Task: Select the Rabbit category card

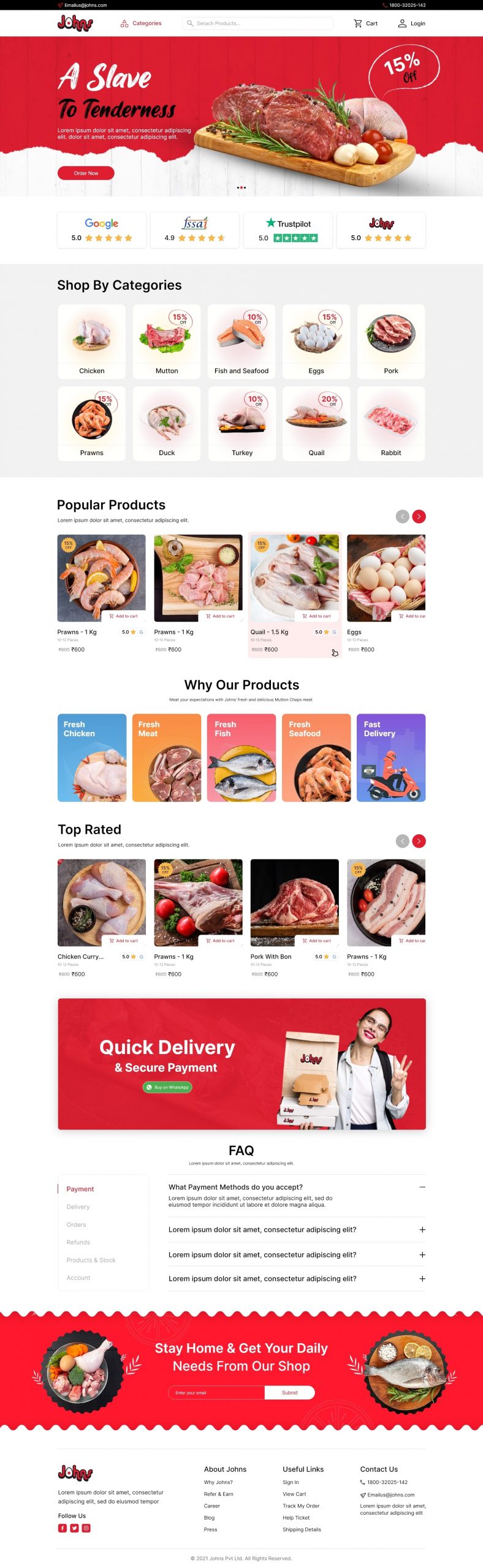Action: coord(391,424)
